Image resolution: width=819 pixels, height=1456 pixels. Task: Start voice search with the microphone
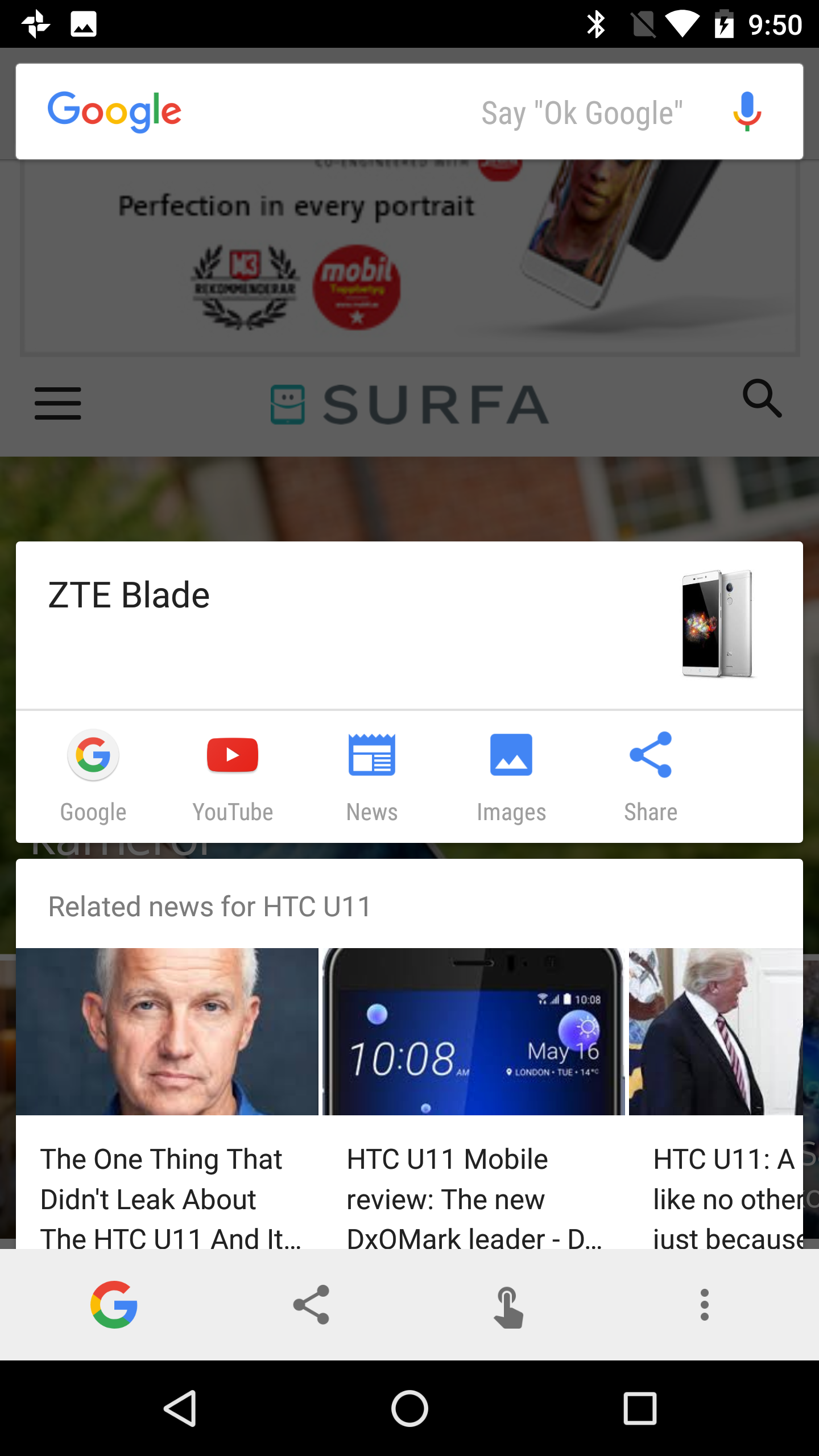[x=747, y=111]
